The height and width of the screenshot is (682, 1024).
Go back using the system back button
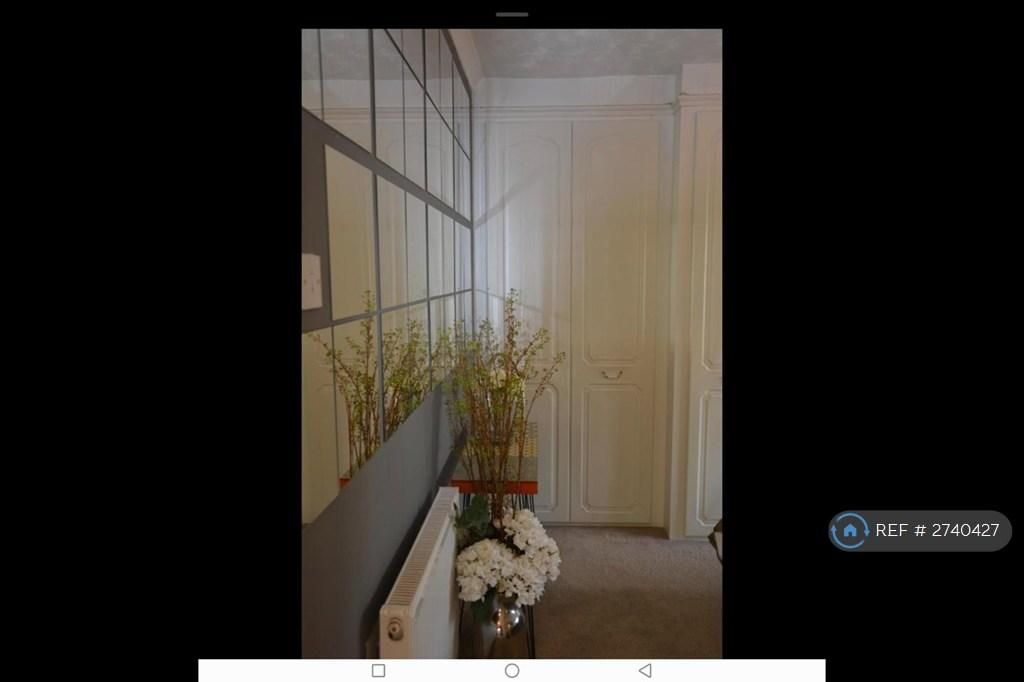645,671
